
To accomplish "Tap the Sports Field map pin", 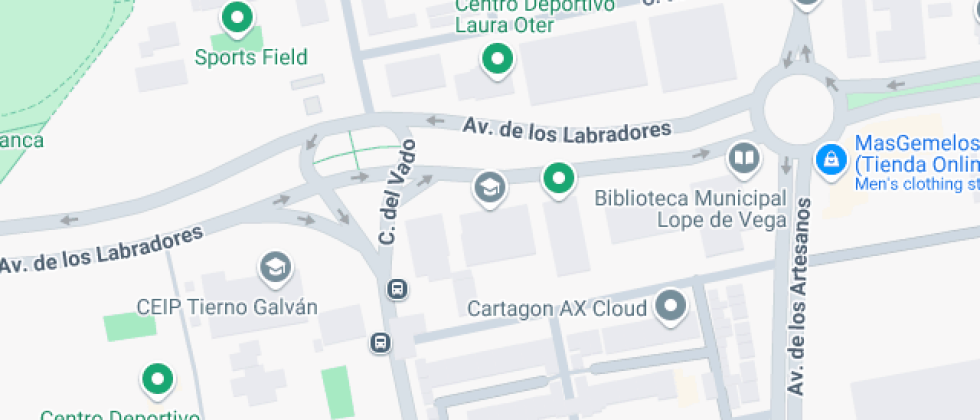I will coord(237,19).
